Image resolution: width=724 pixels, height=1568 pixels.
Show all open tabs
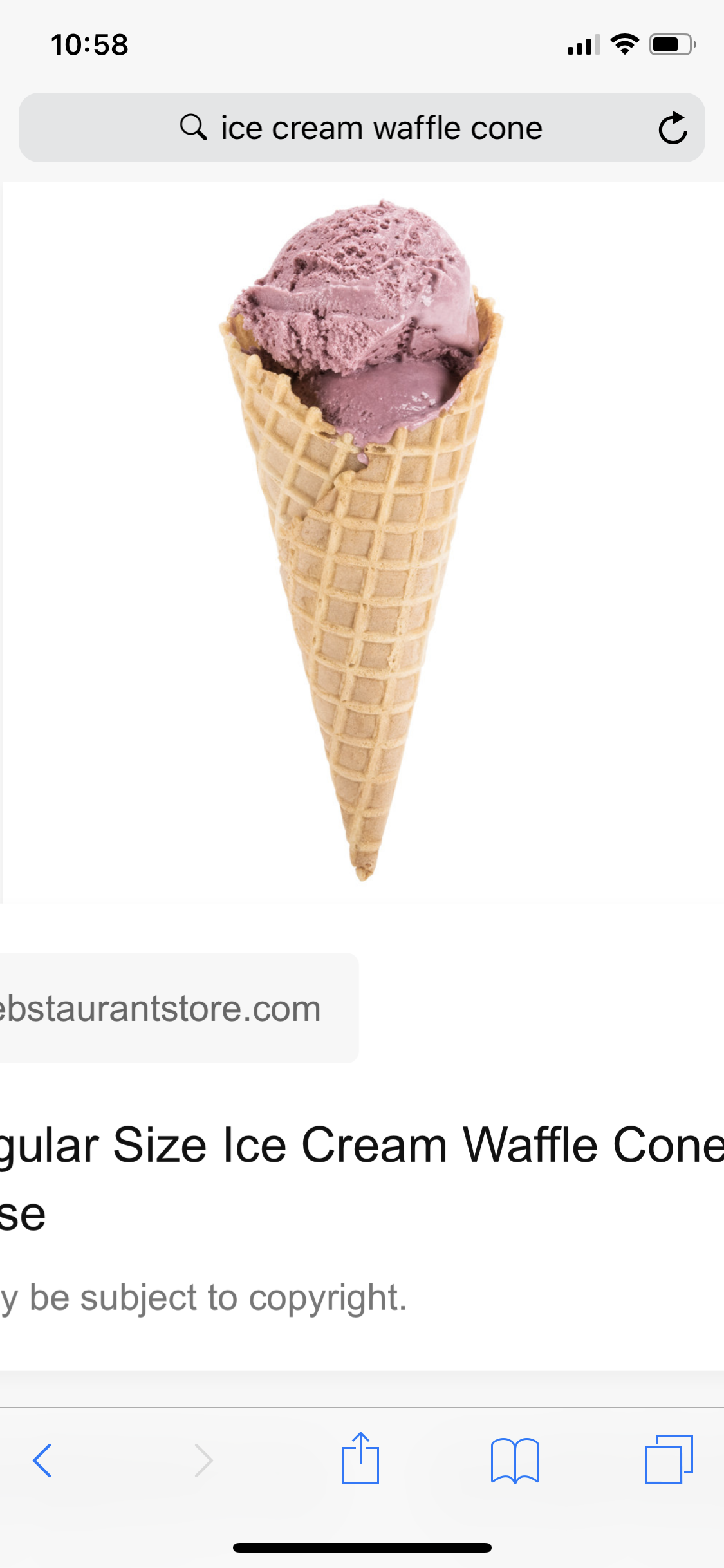coord(669,1460)
